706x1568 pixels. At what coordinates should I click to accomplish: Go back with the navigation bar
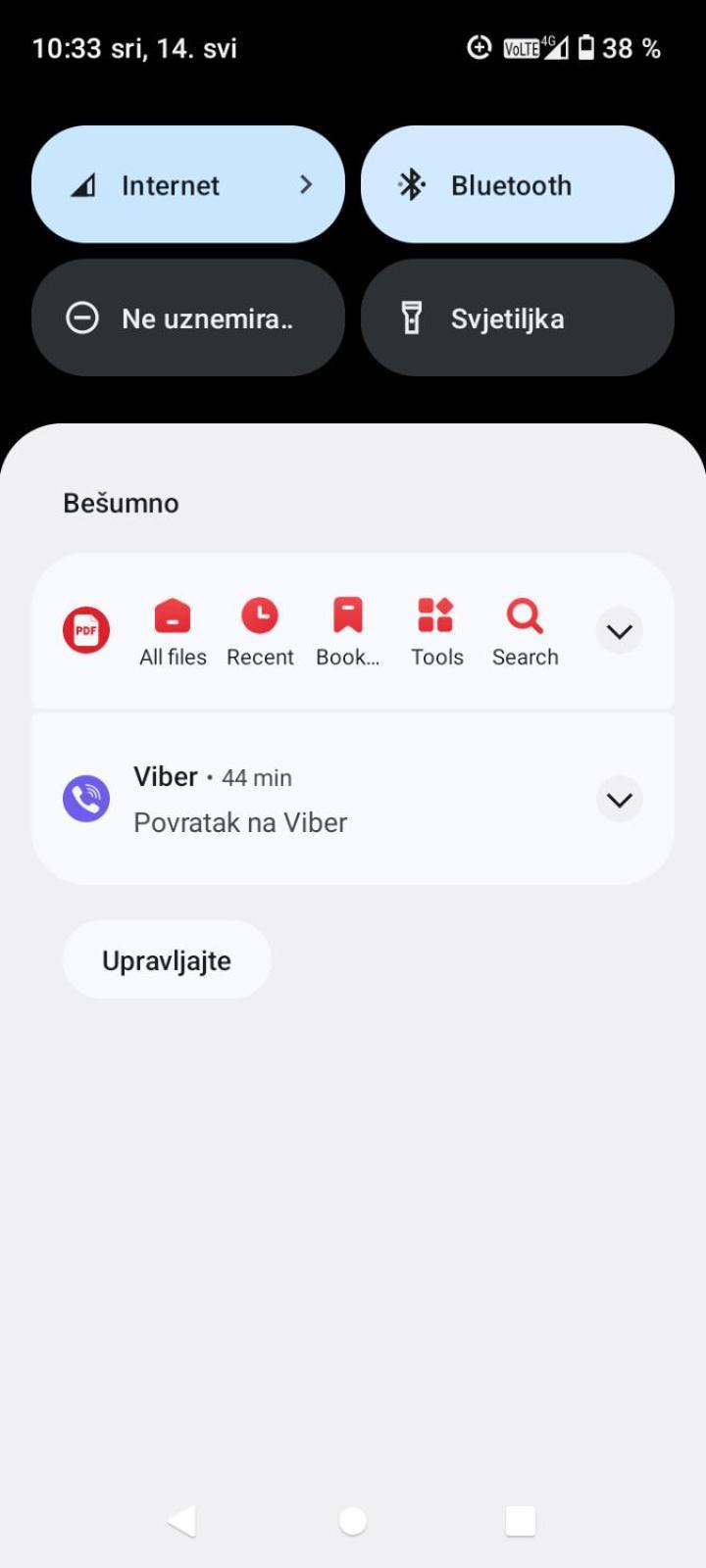(x=182, y=1521)
